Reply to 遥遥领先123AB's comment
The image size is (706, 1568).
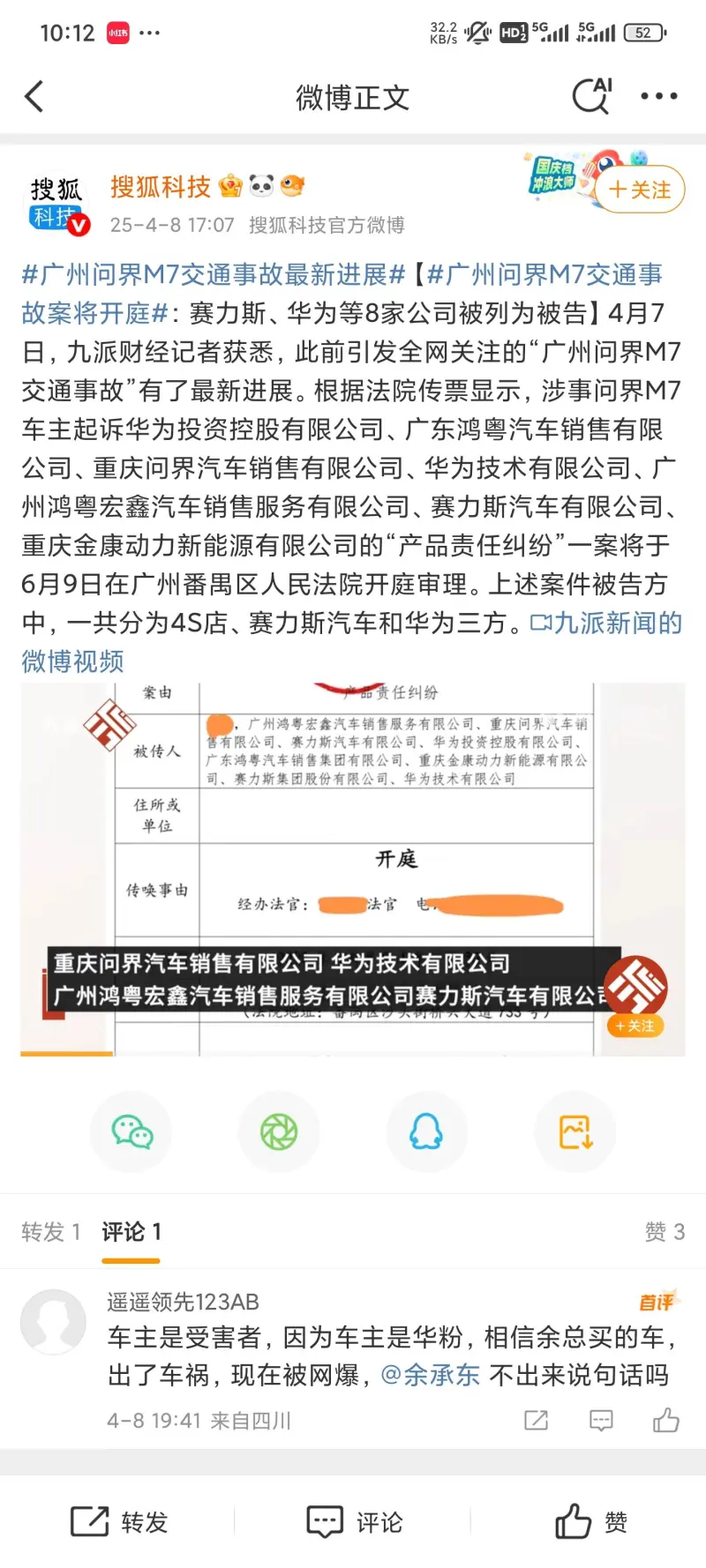click(601, 1420)
